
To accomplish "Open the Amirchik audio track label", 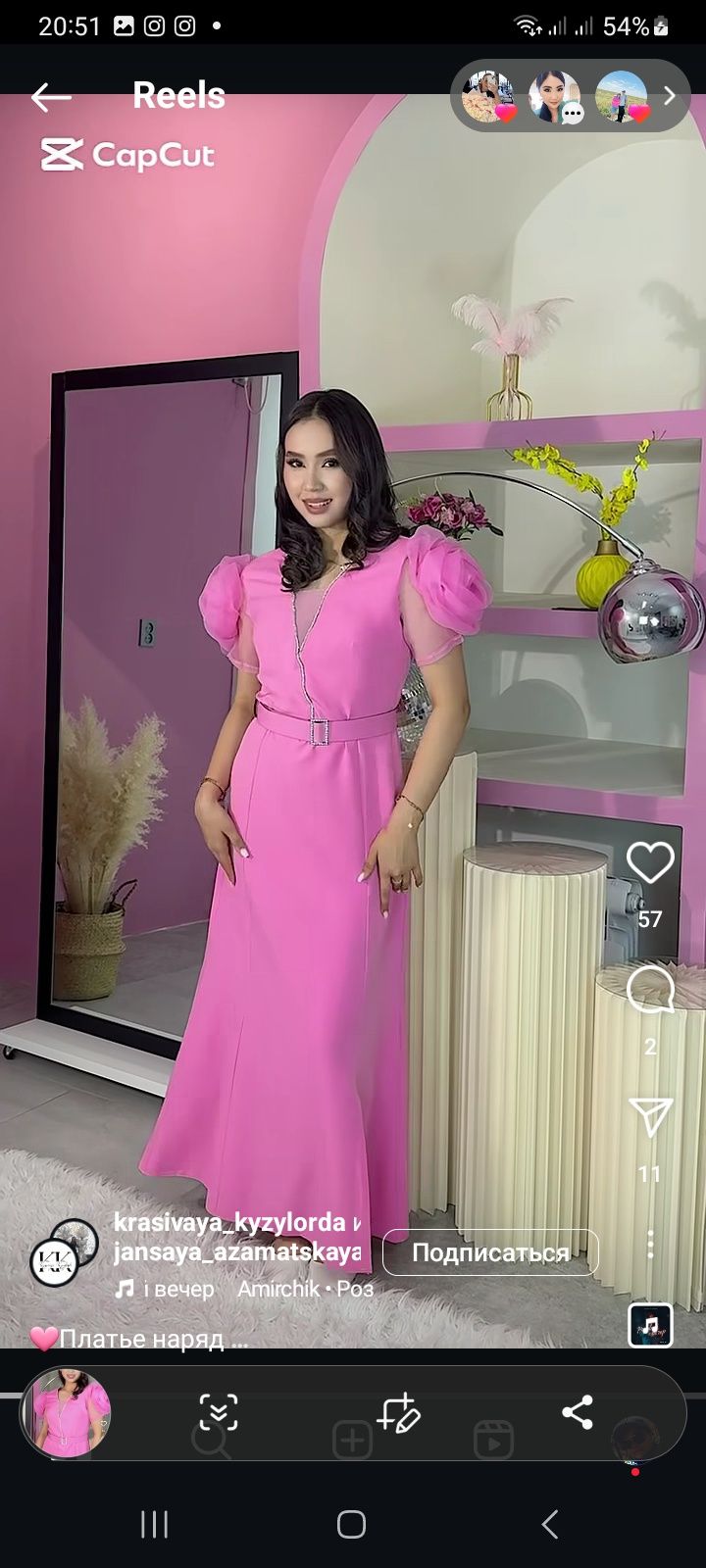I will (x=278, y=1290).
